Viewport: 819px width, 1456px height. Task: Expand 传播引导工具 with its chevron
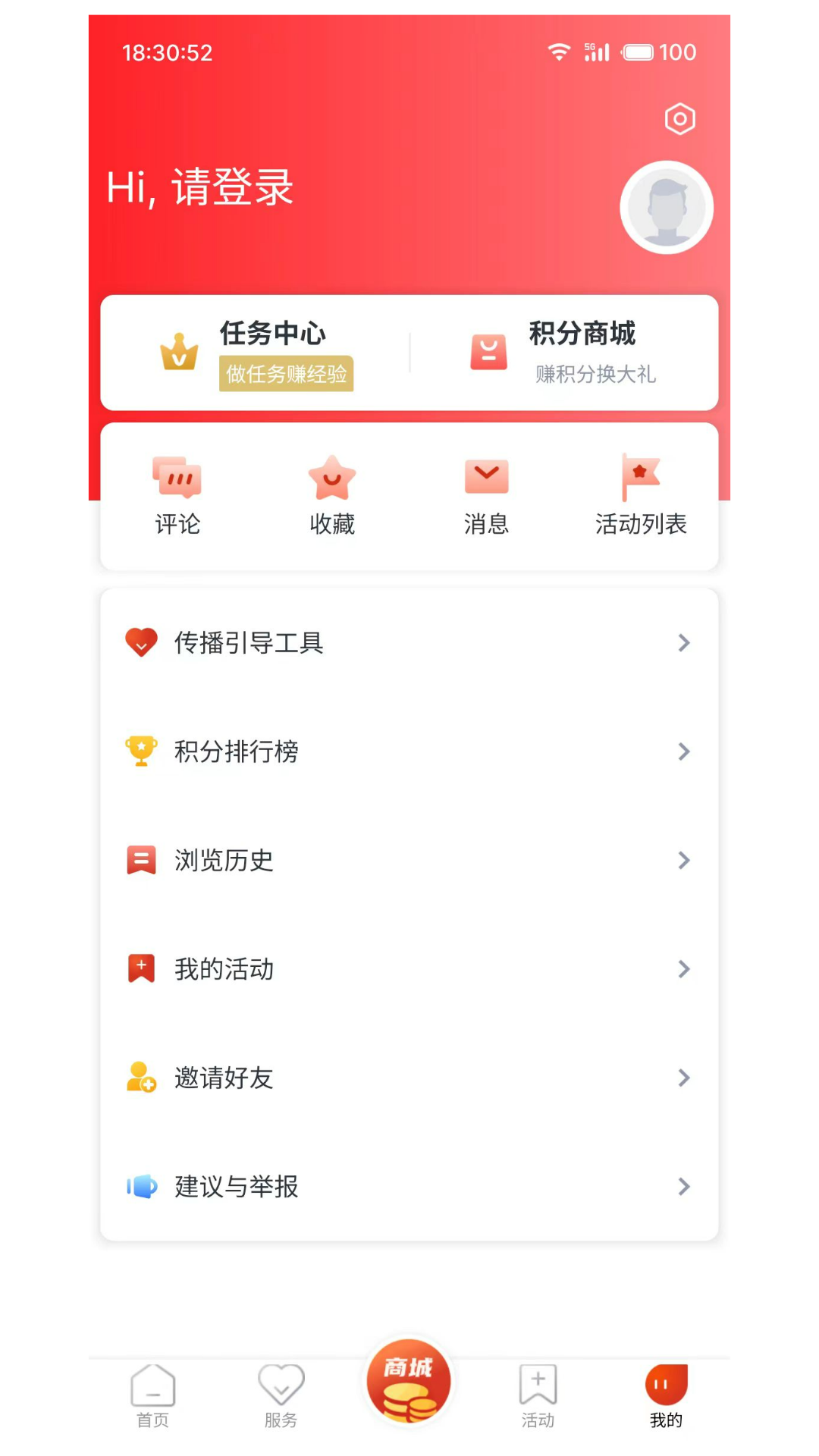point(683,643)
